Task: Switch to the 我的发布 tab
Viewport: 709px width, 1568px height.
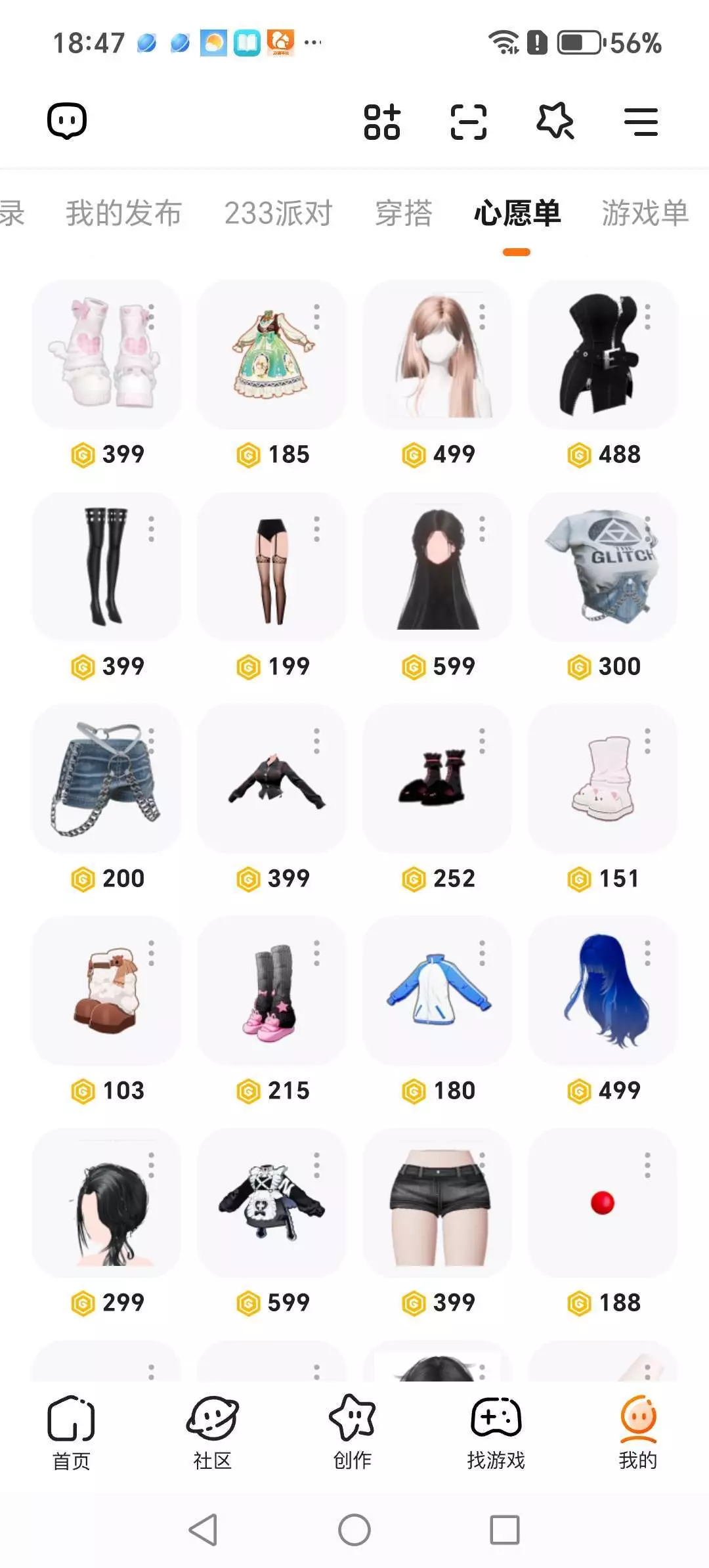Action: 123,213
